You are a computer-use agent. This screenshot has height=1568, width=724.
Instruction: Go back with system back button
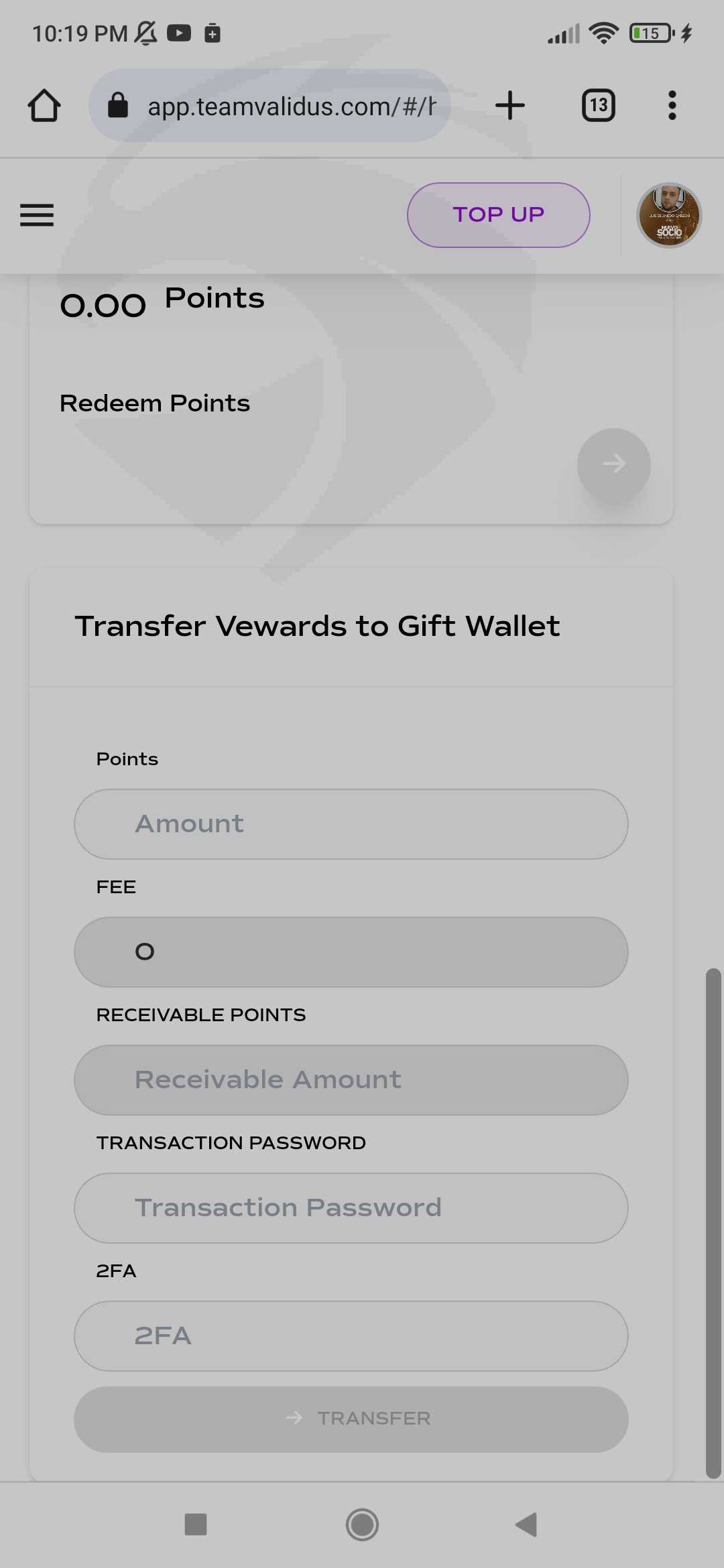[527, 1524]
